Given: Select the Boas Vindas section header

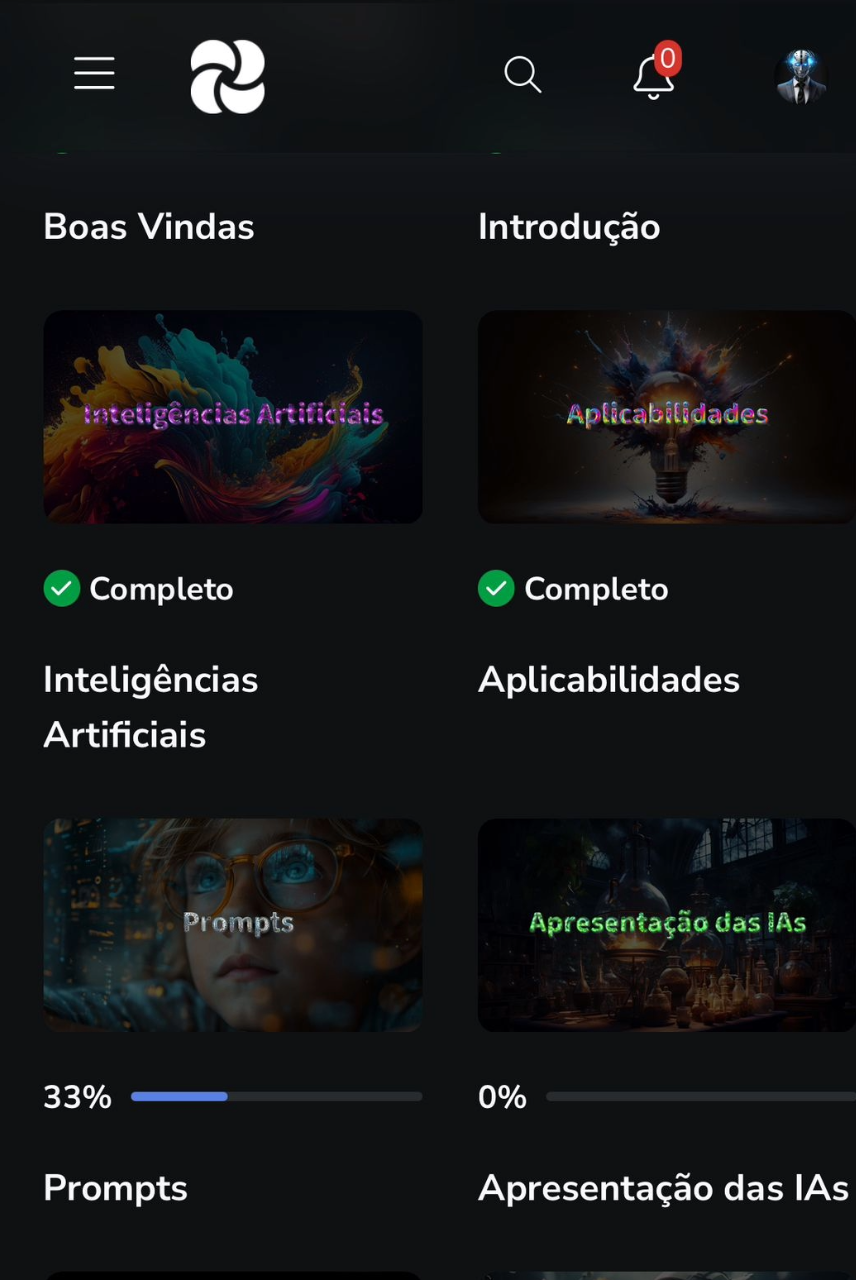Looking at the screenshot, I should [148, 226].
